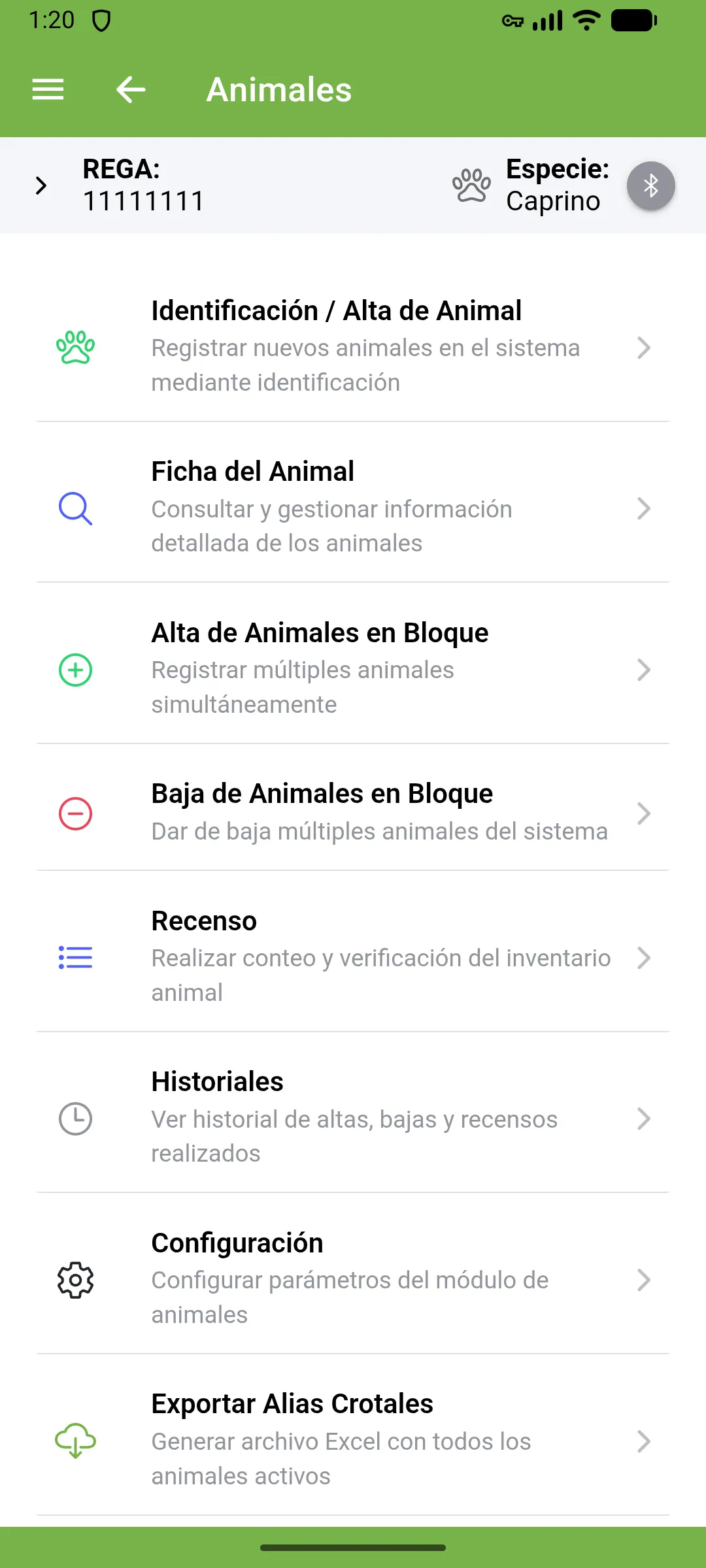This screenshot has height=1568, width=706.
Task: Open the clock icon for Historiales
Action: tap(75, 1119)
